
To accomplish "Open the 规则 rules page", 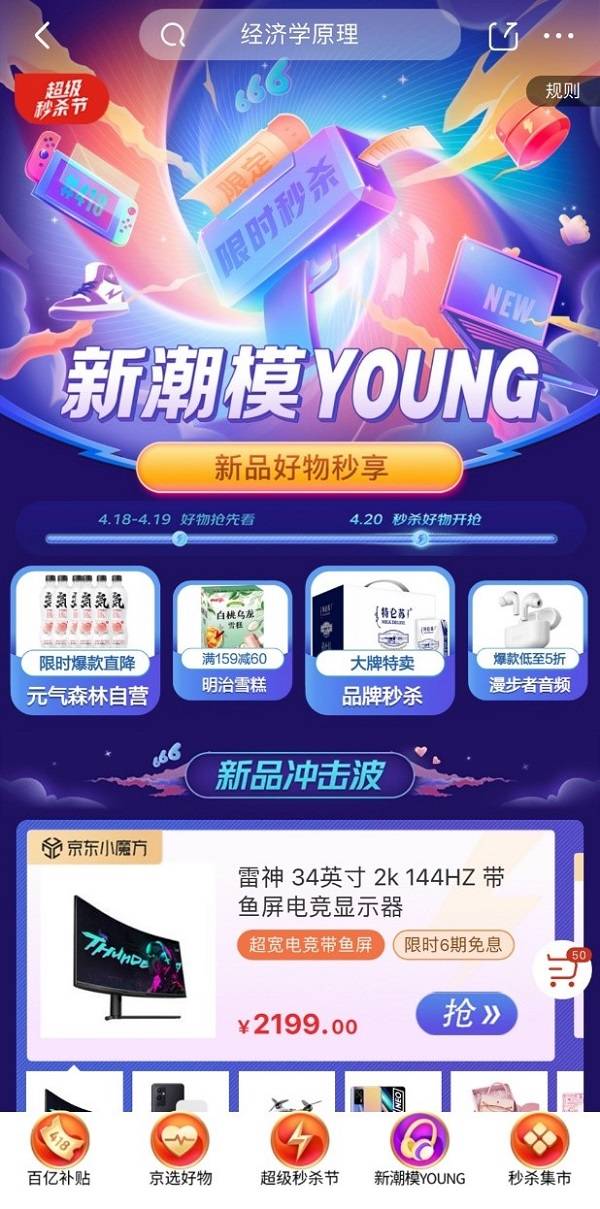I will [562, 91].
